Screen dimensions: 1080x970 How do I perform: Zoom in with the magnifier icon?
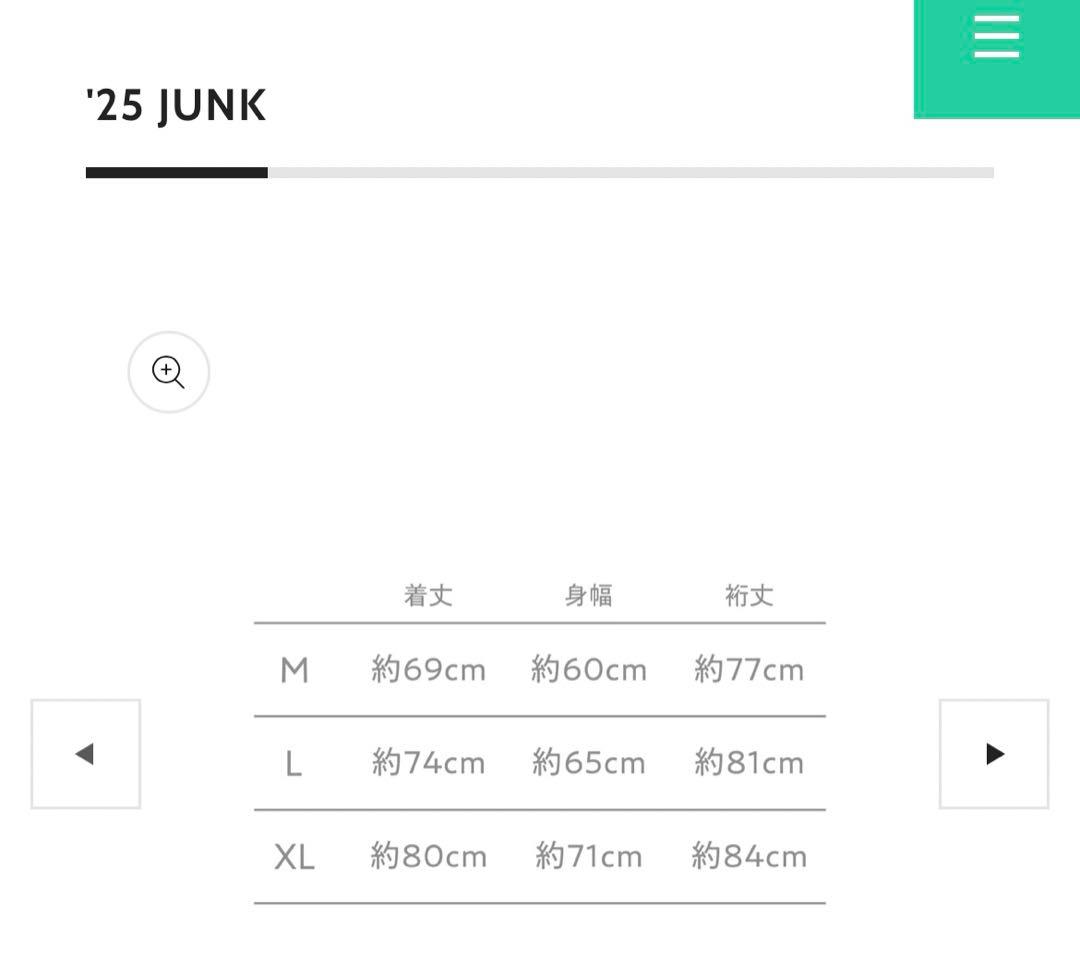coord(168,372)
